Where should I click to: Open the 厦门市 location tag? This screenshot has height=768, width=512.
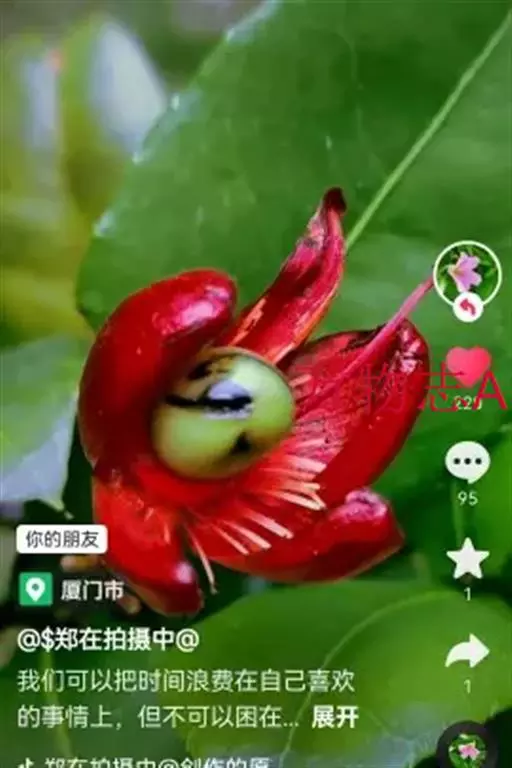(72, 590)
